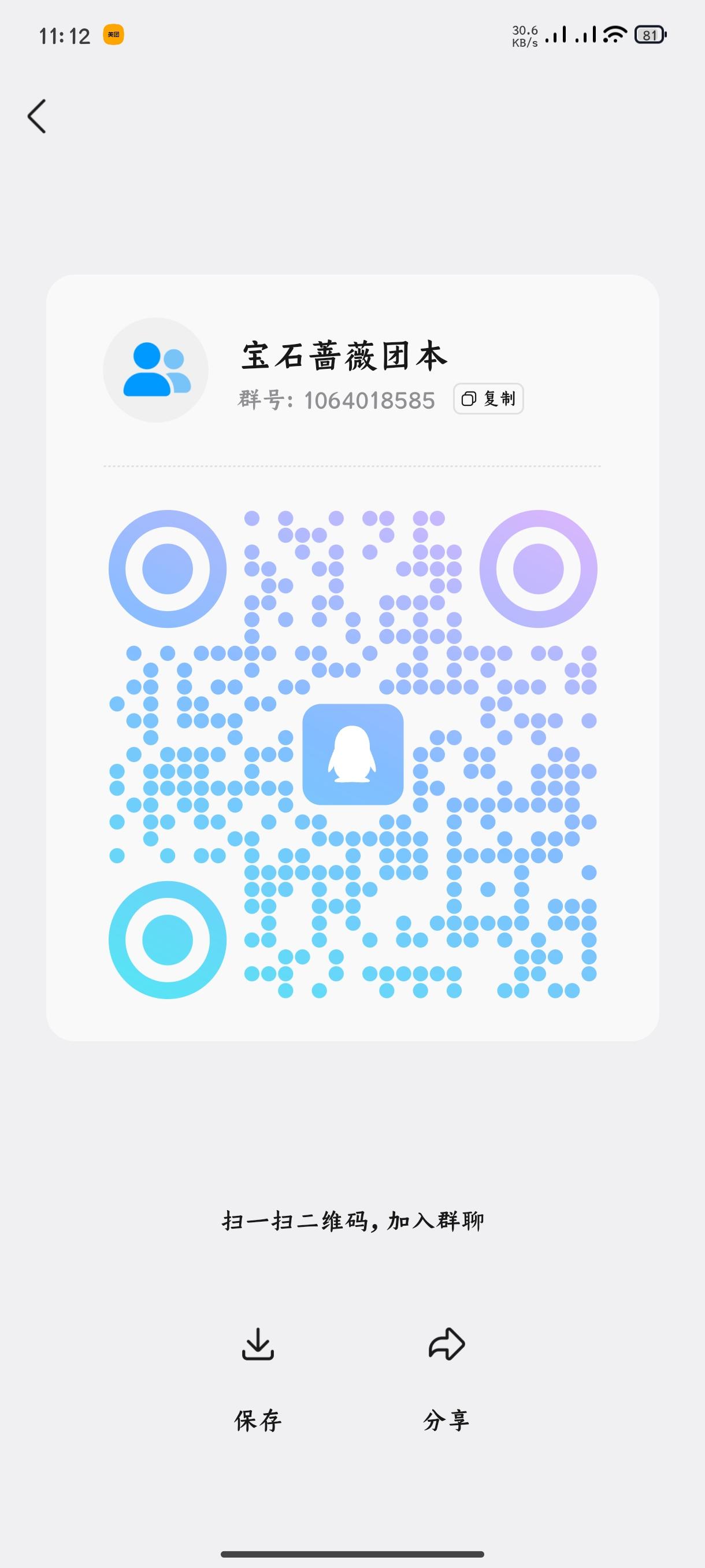Tap the battery indicator showing 81
This screenshot has height=1568, width=705.
[x=648, y=35]
